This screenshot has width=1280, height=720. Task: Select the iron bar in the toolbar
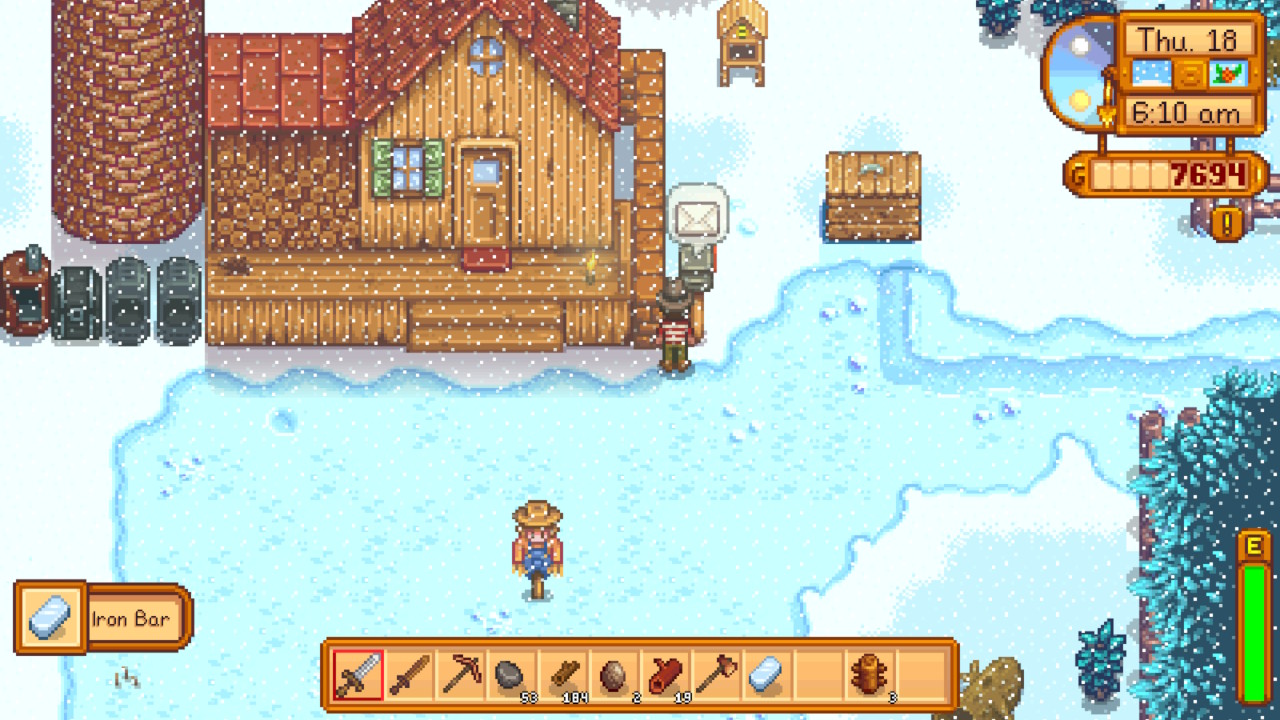768,675
